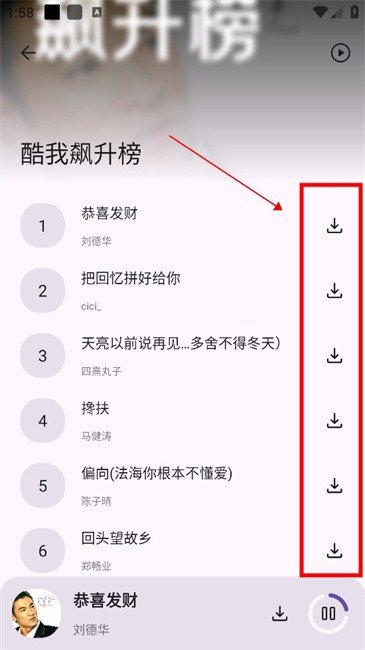365x650 pixels.
Task: Download 把回忆拼好给你
Action: tap(334, 291)
